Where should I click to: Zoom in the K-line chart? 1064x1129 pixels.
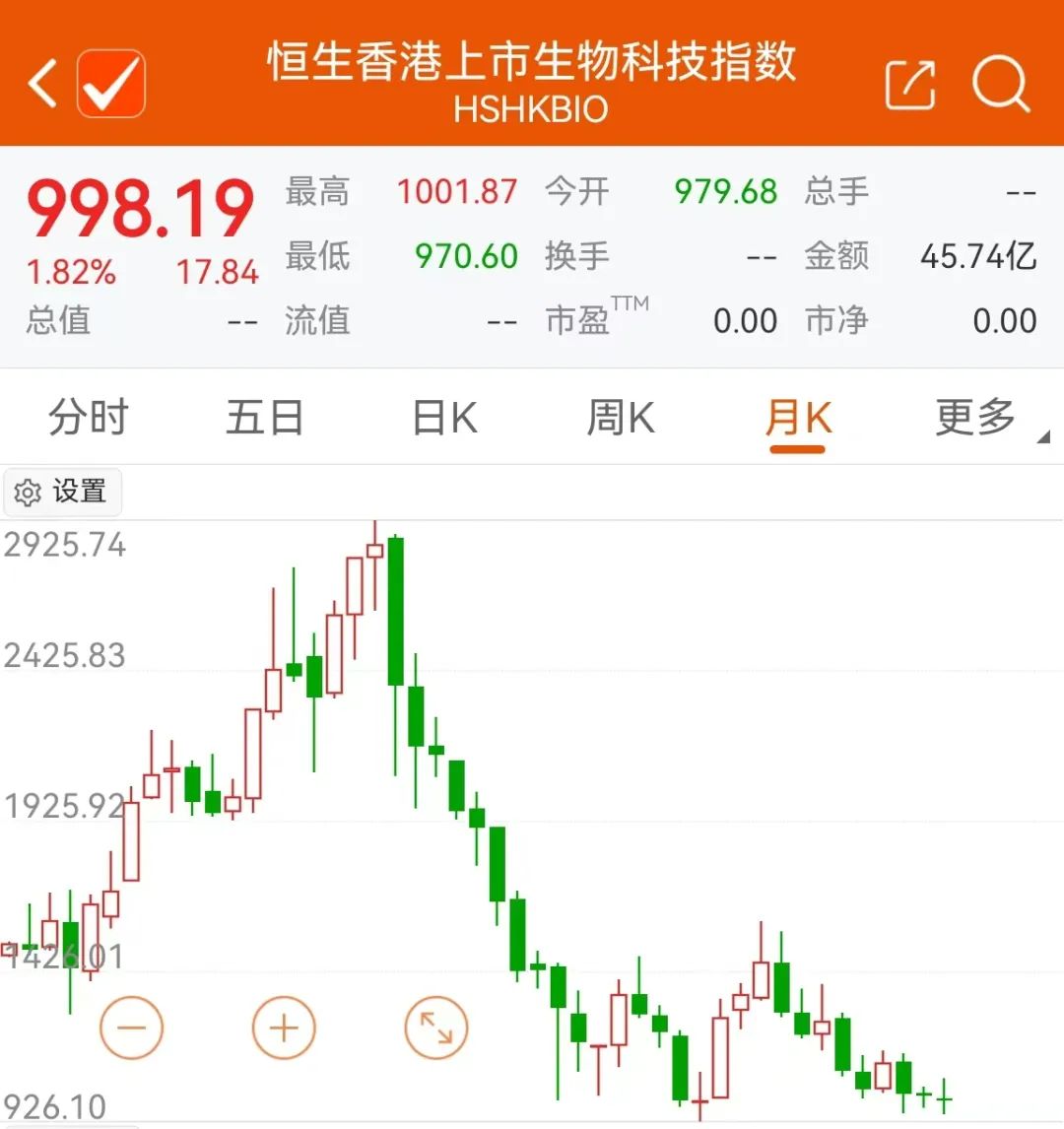click(284, 1028)
